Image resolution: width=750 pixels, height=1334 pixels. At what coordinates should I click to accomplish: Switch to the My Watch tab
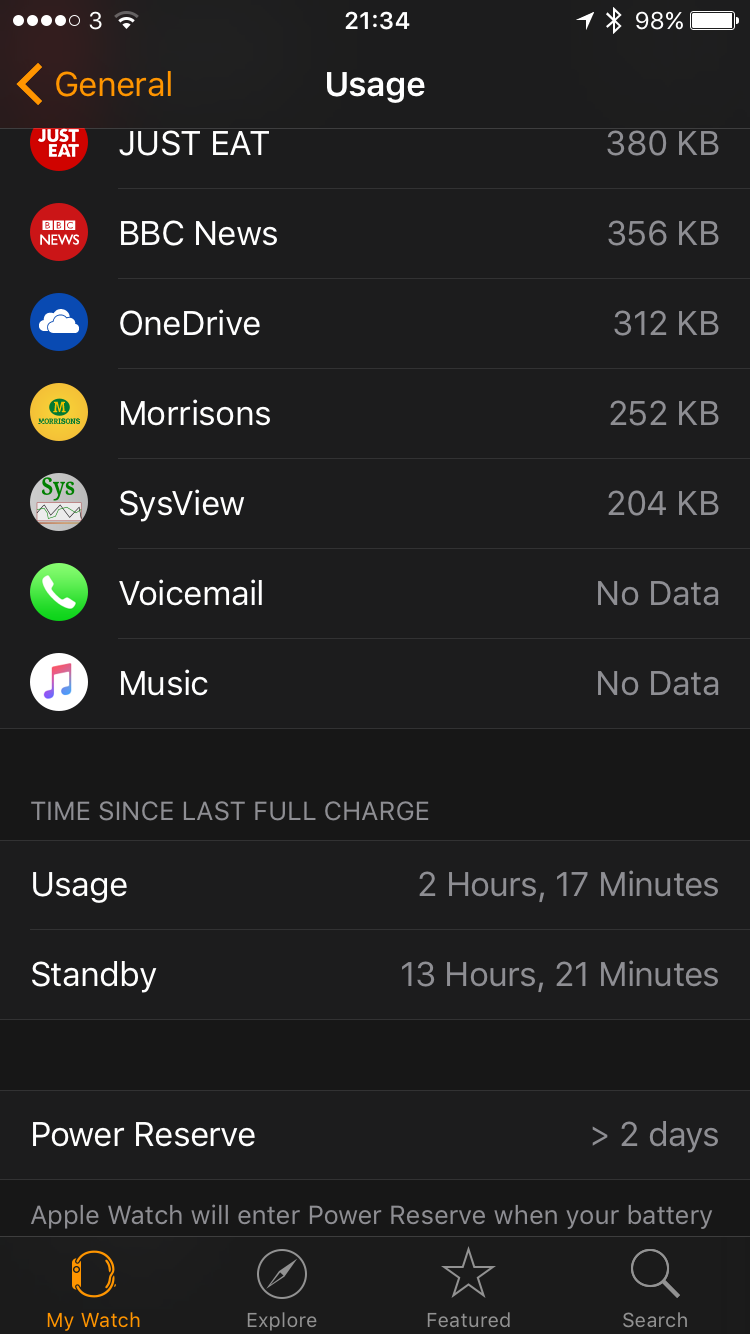pyautogui.click(x=94, y=1288)
